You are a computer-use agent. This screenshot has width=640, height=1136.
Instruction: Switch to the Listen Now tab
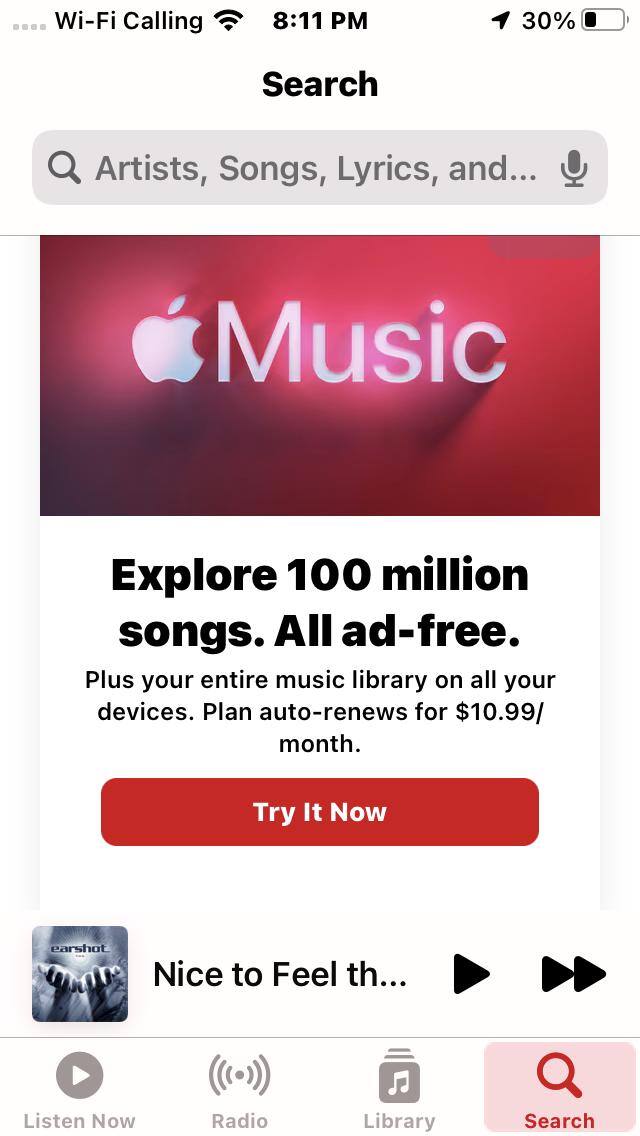point(79,1090)
